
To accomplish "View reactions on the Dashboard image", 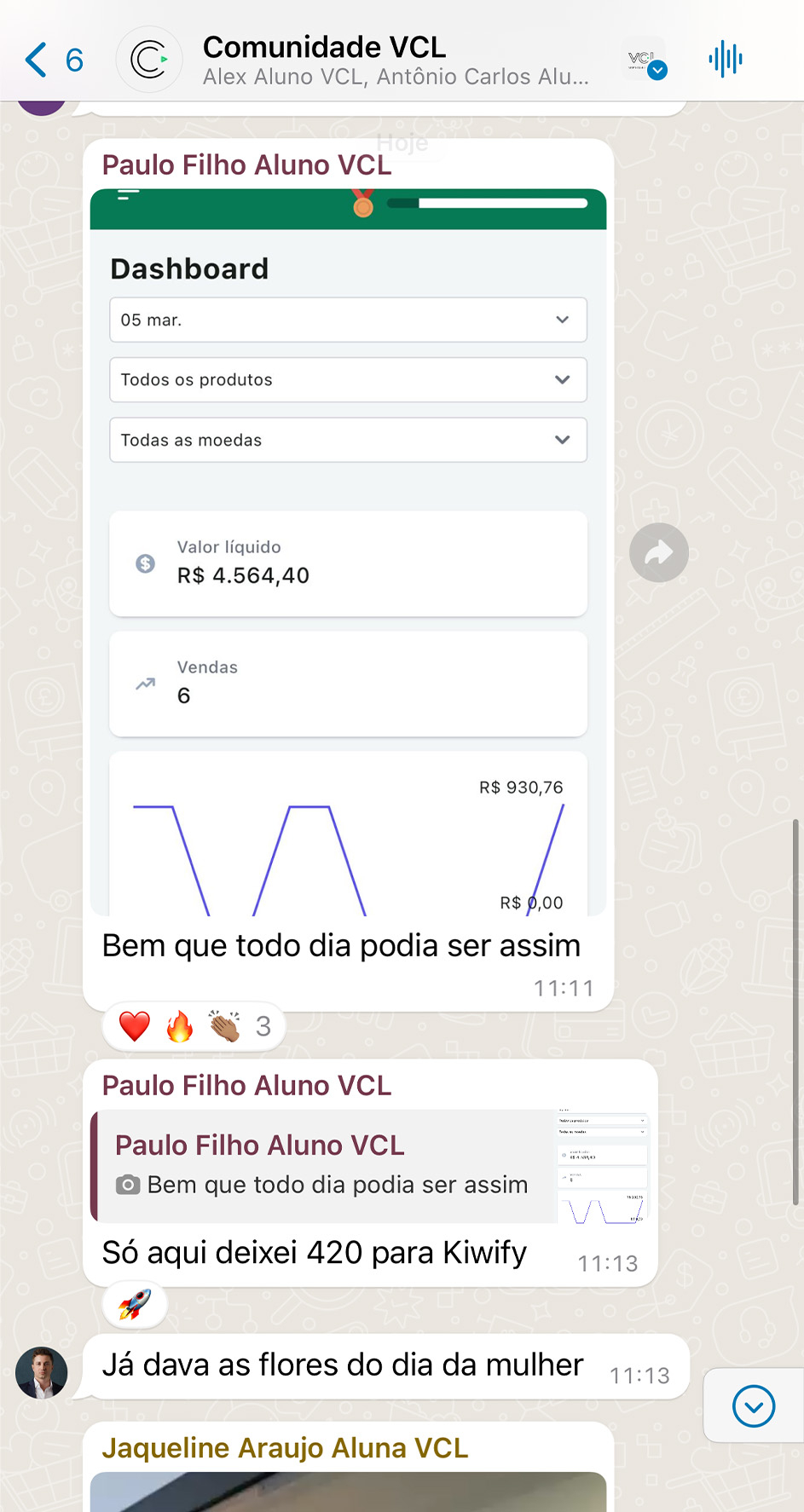I will [194, 1026].
